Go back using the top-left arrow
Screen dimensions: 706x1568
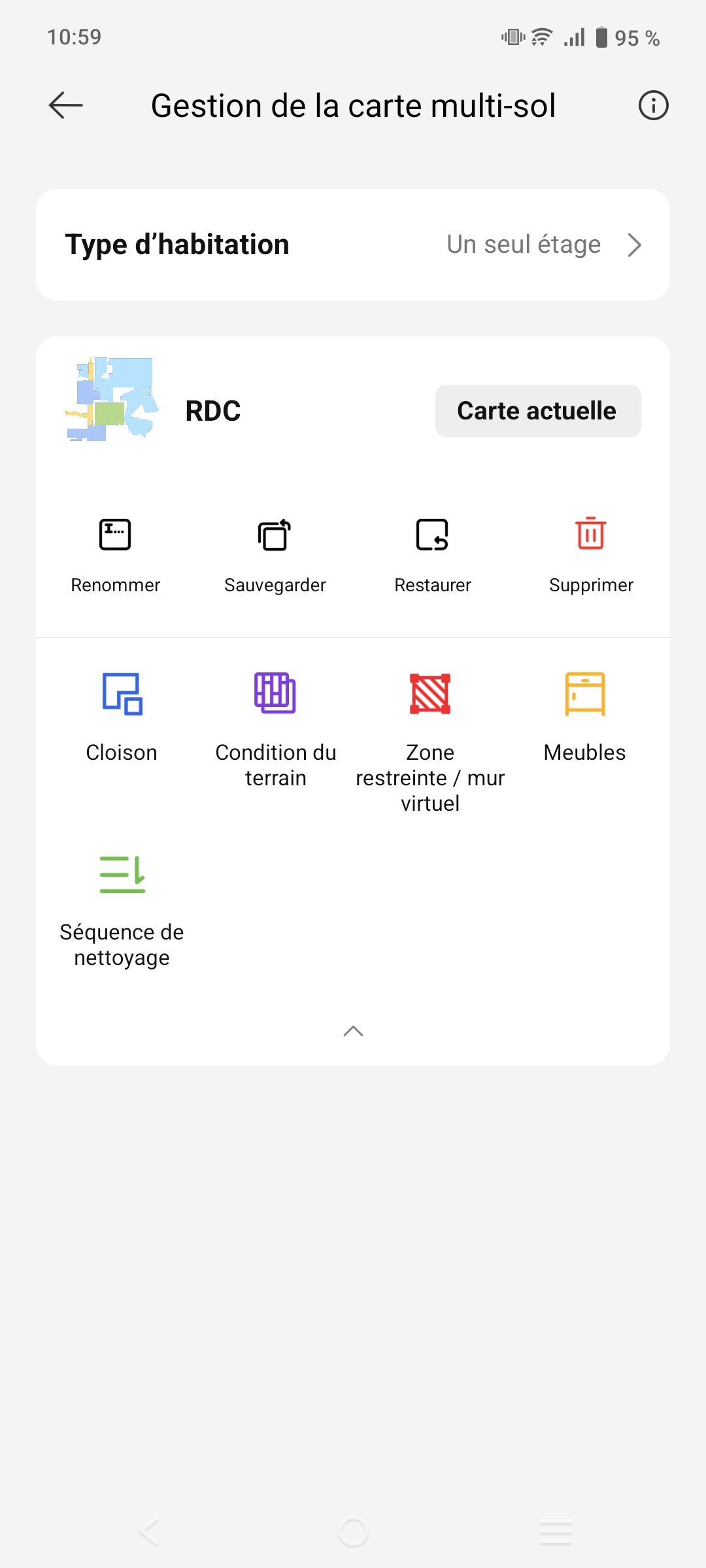(66, 105)
